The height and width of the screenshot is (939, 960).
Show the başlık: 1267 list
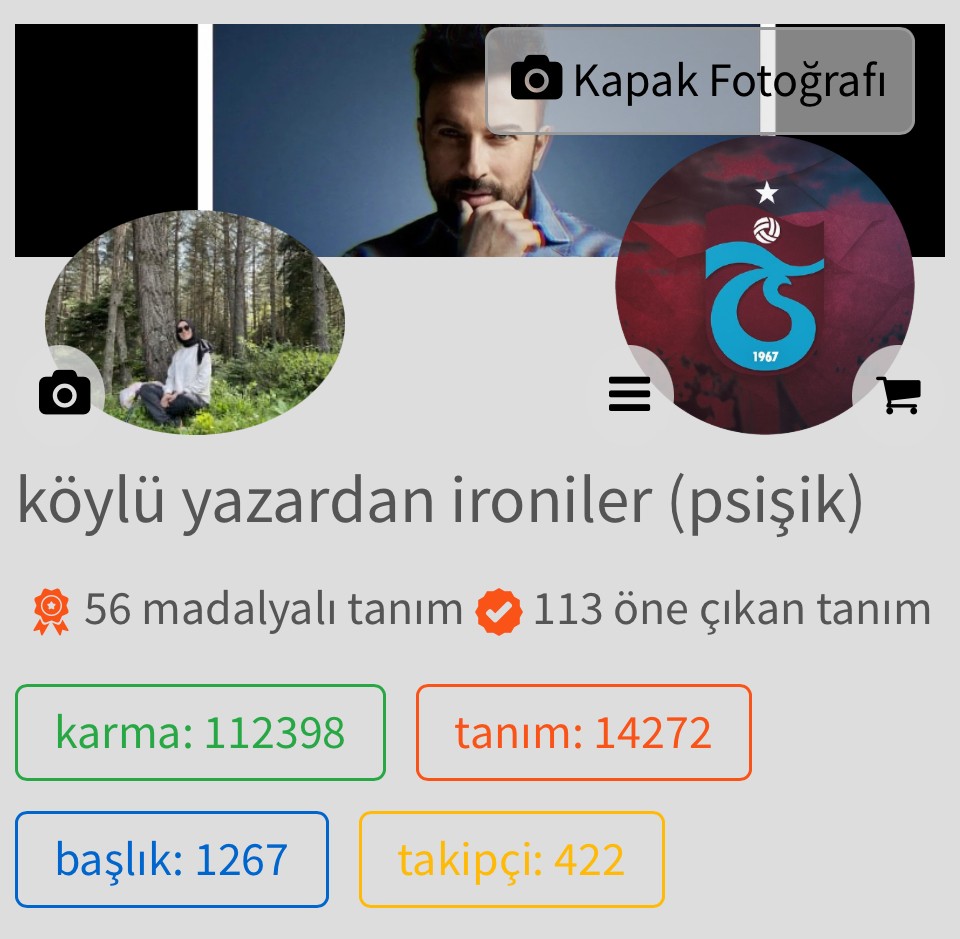pyautogui.click(x=172, y=859)
